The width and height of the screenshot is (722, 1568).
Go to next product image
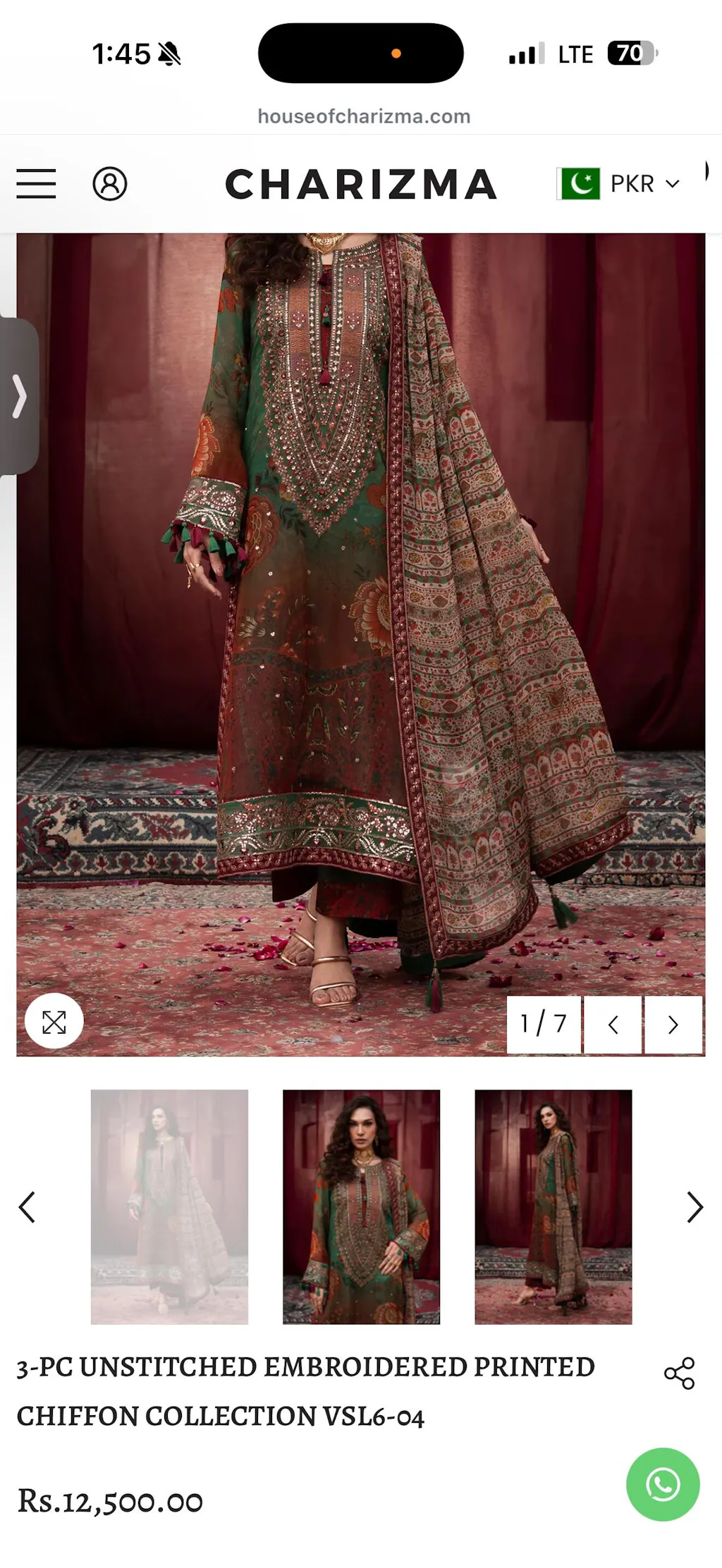click(673, 1025)
